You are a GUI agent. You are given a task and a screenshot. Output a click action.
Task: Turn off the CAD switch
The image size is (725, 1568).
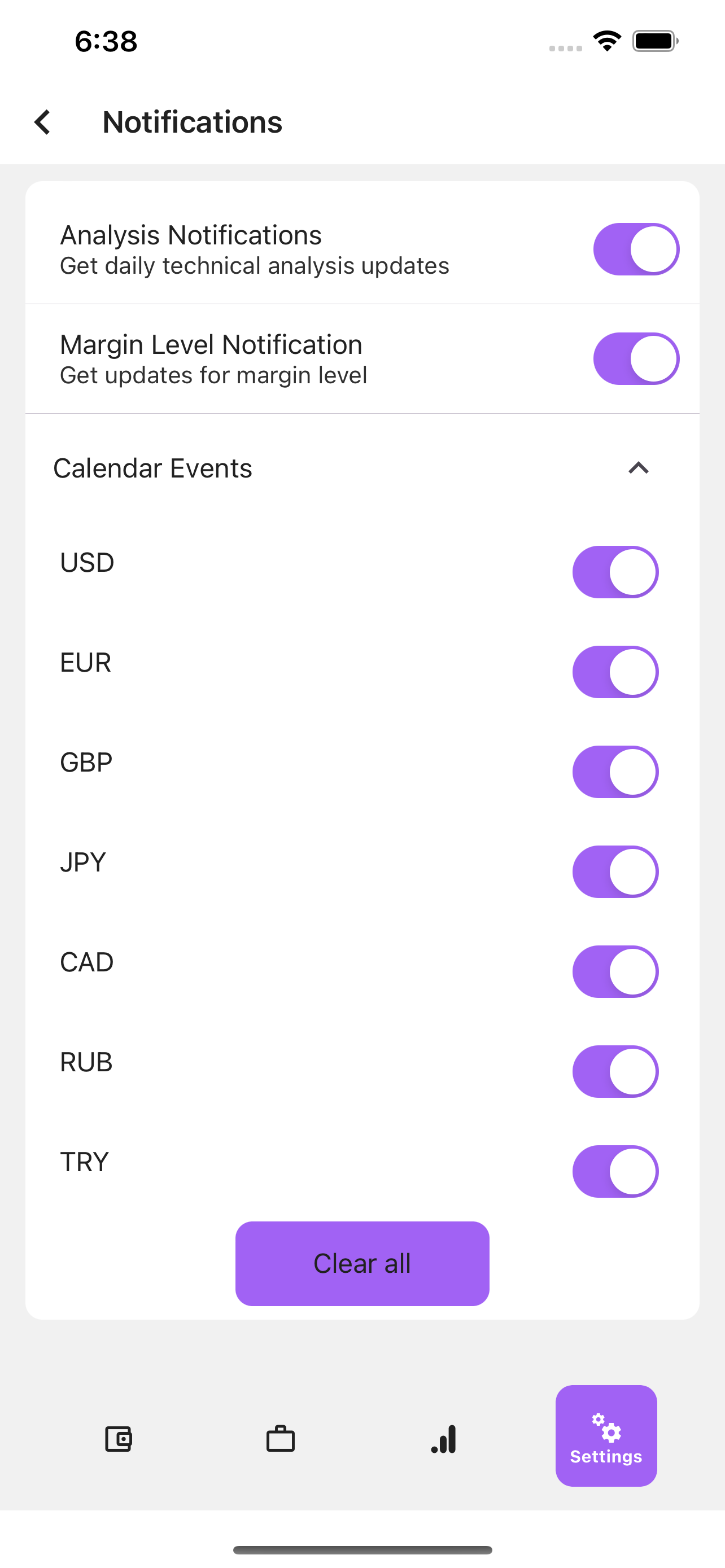tap(615, 971)
